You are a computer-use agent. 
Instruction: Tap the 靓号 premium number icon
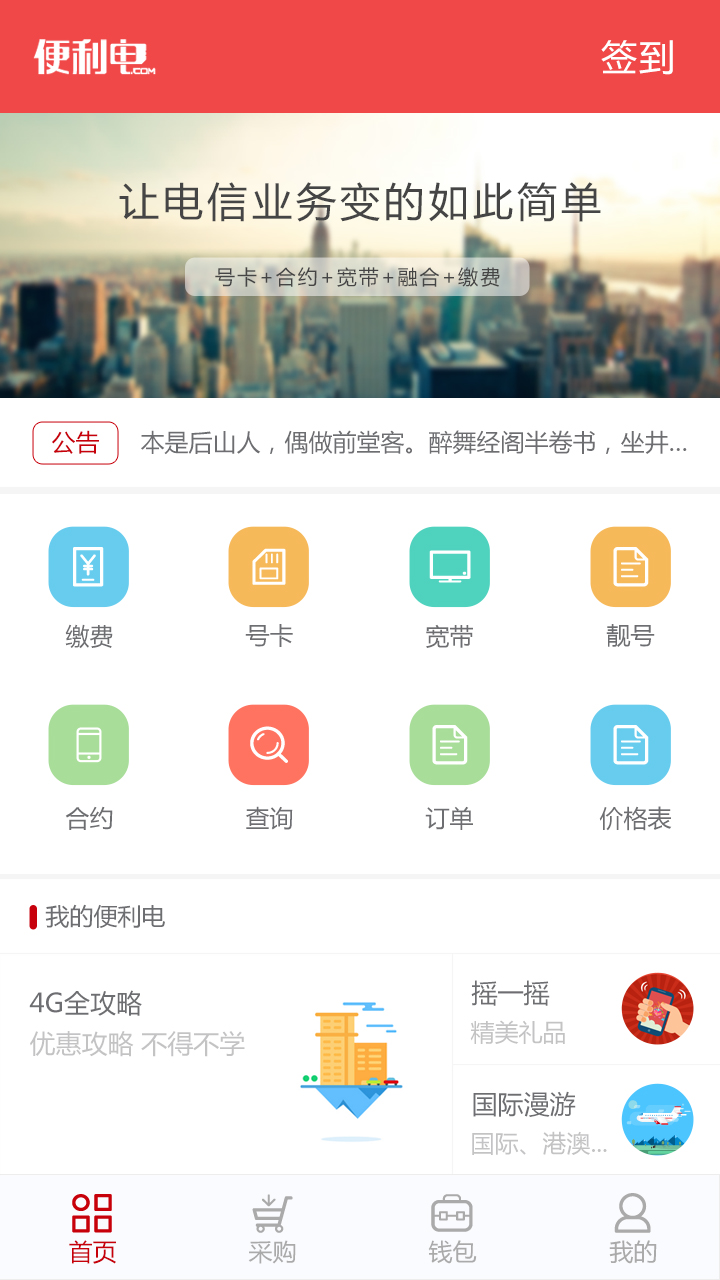pyautogui.click(x=629, y=567)
